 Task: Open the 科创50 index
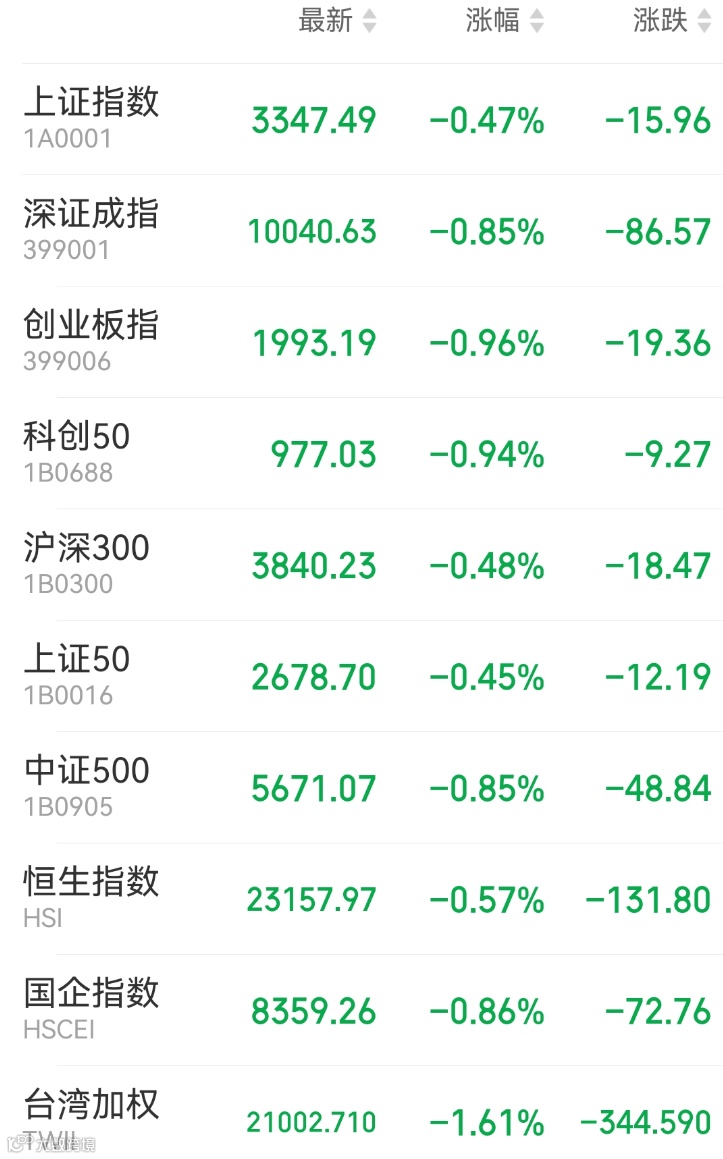pos(373,453)
